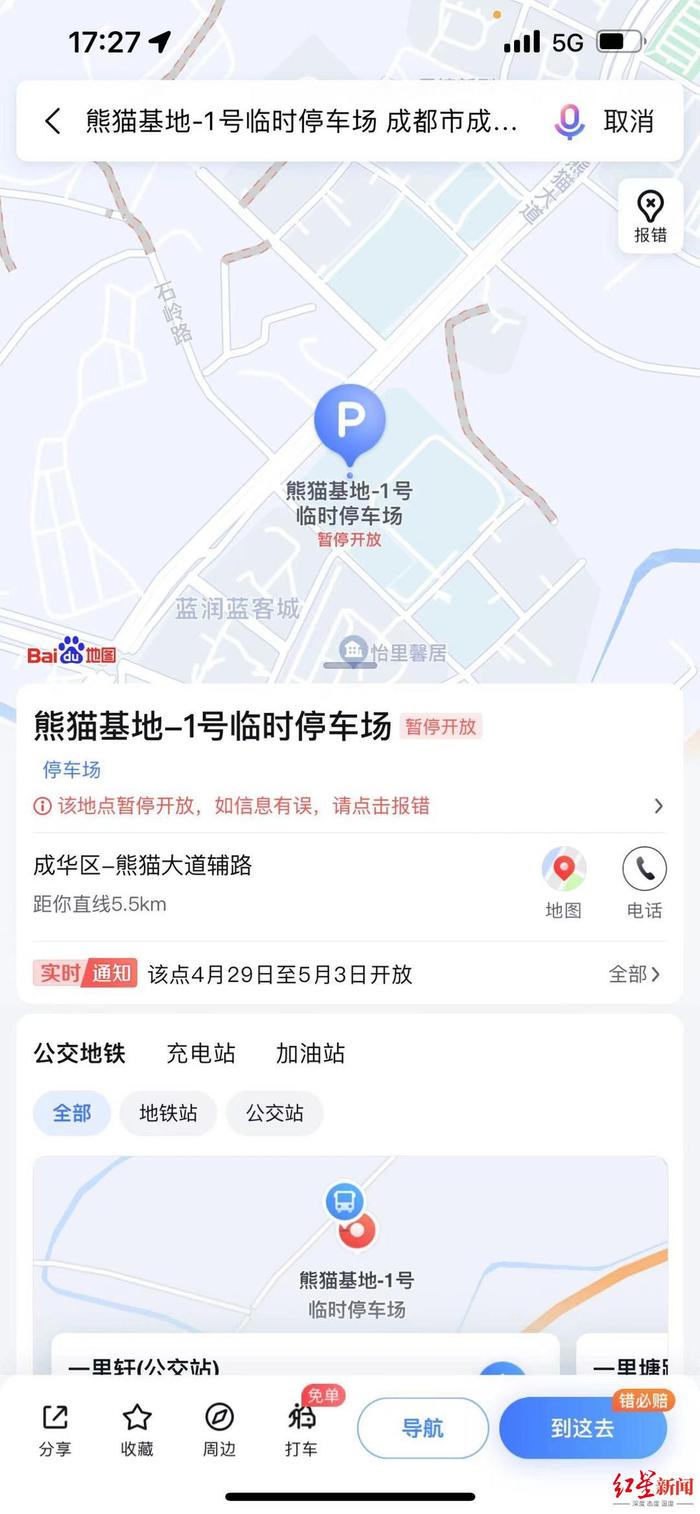The image size is (700, 1514).
Task: Start navigation with 导航 button
Action: pyautogui.click(x=423, y=1428)
